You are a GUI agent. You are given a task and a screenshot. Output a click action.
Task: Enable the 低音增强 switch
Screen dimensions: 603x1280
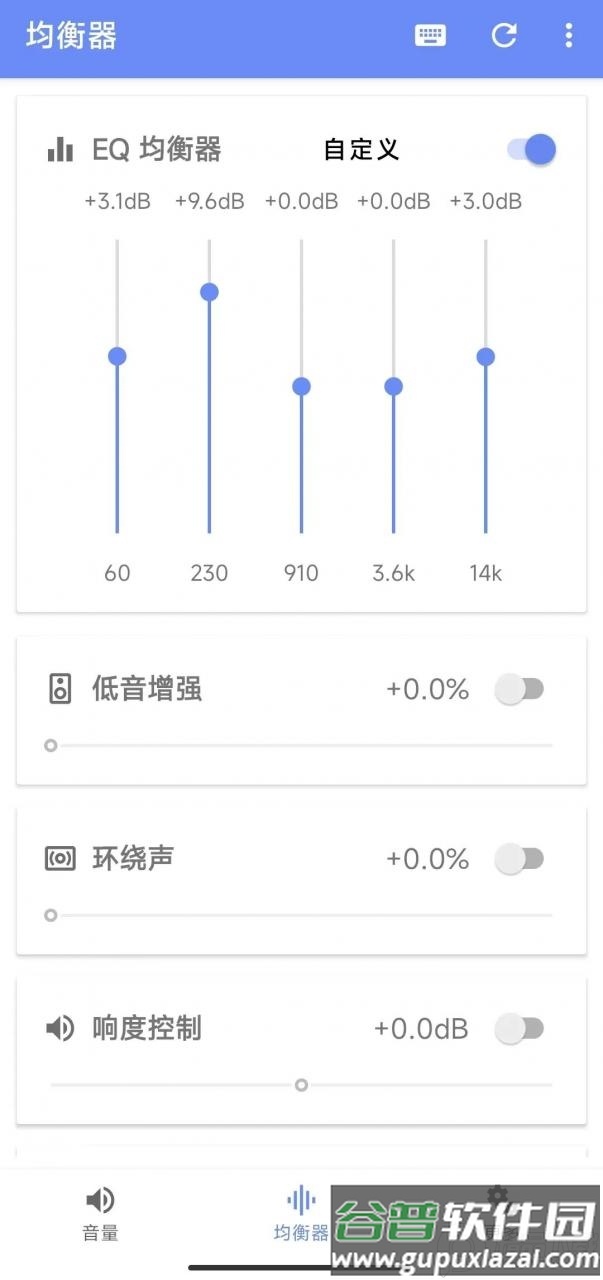pyautogui.click(x=520, y=689)
